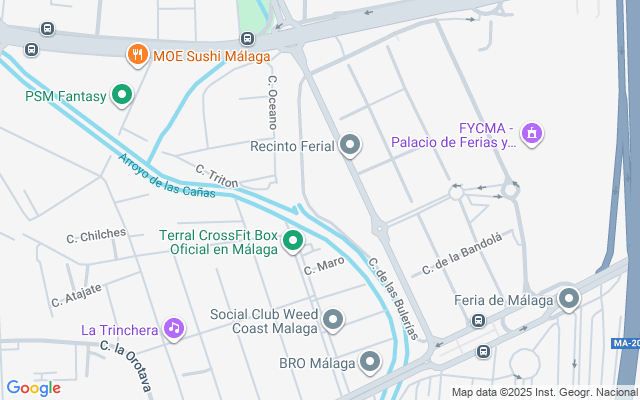The height and width of the screenshot is (400, 640).
Task: Open the FYCMA Palacio de Ferias pin
Action: 532,133
